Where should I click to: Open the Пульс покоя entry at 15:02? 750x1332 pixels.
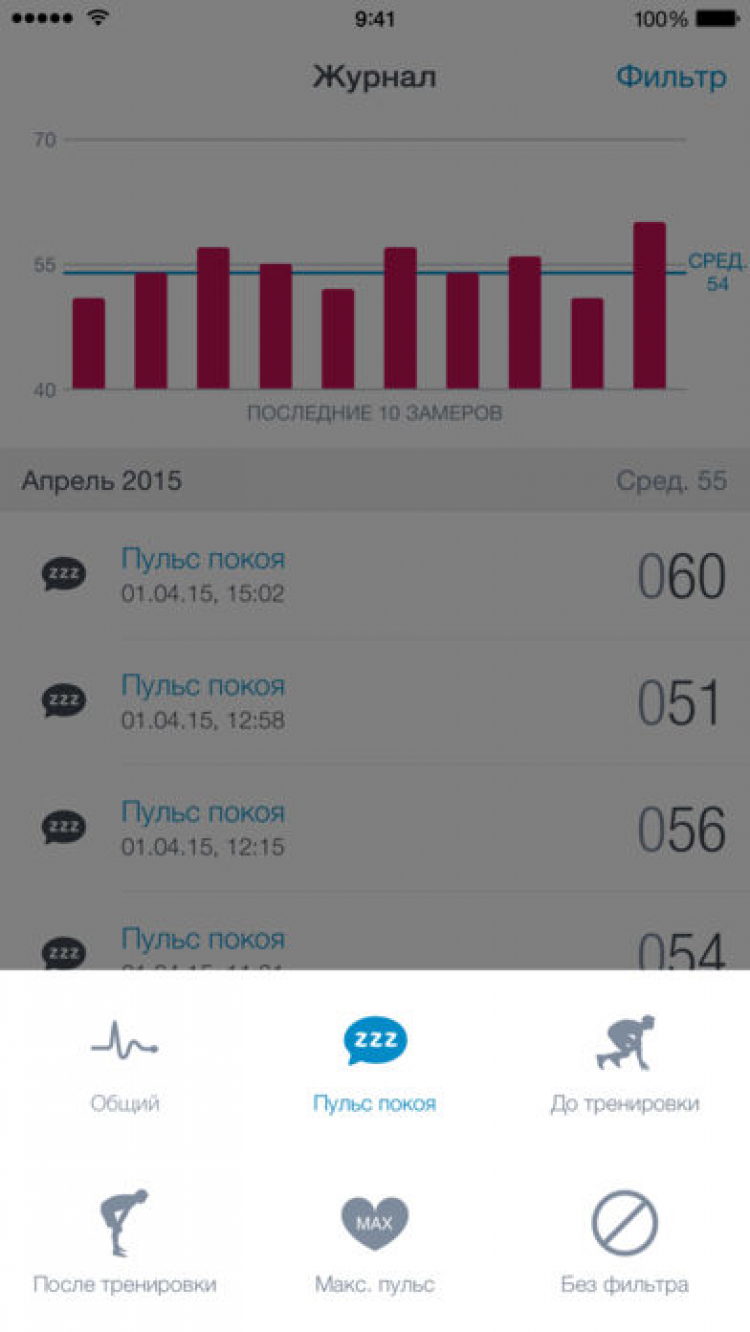click(x=375, y=576)
